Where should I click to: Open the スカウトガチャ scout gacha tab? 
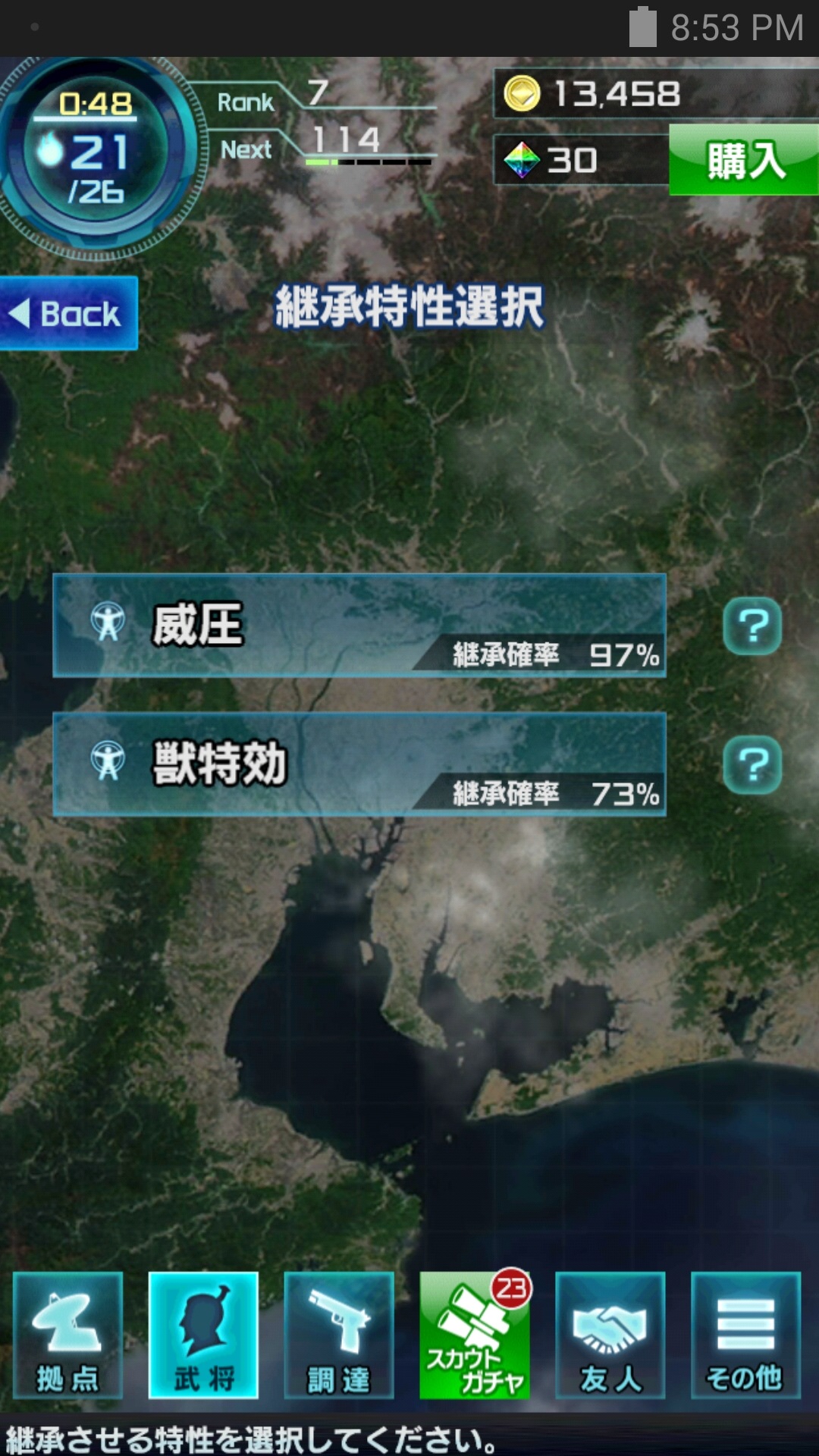coord(475,1335)
